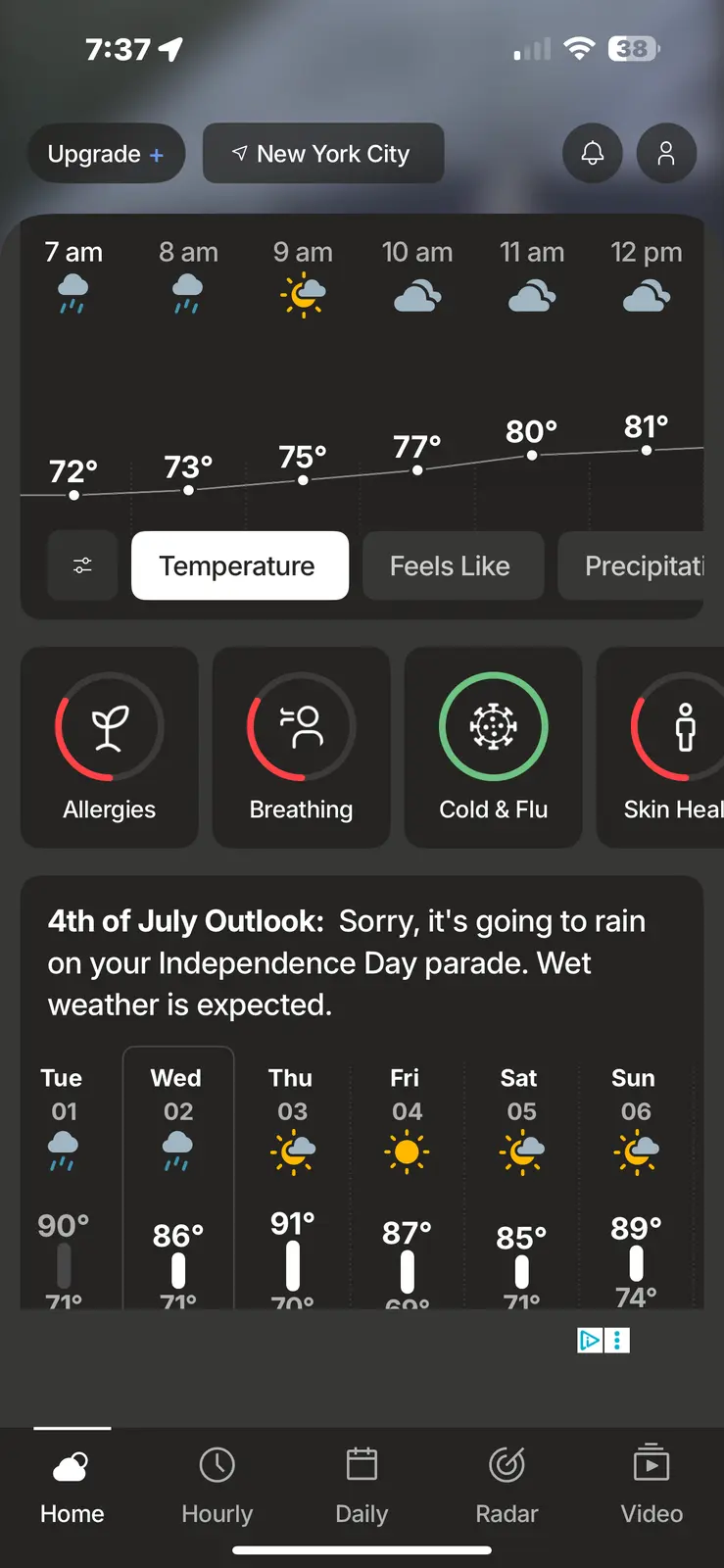View Sun 06 forecast details
Screen dimensions: 724x1568
point(636,1176)
